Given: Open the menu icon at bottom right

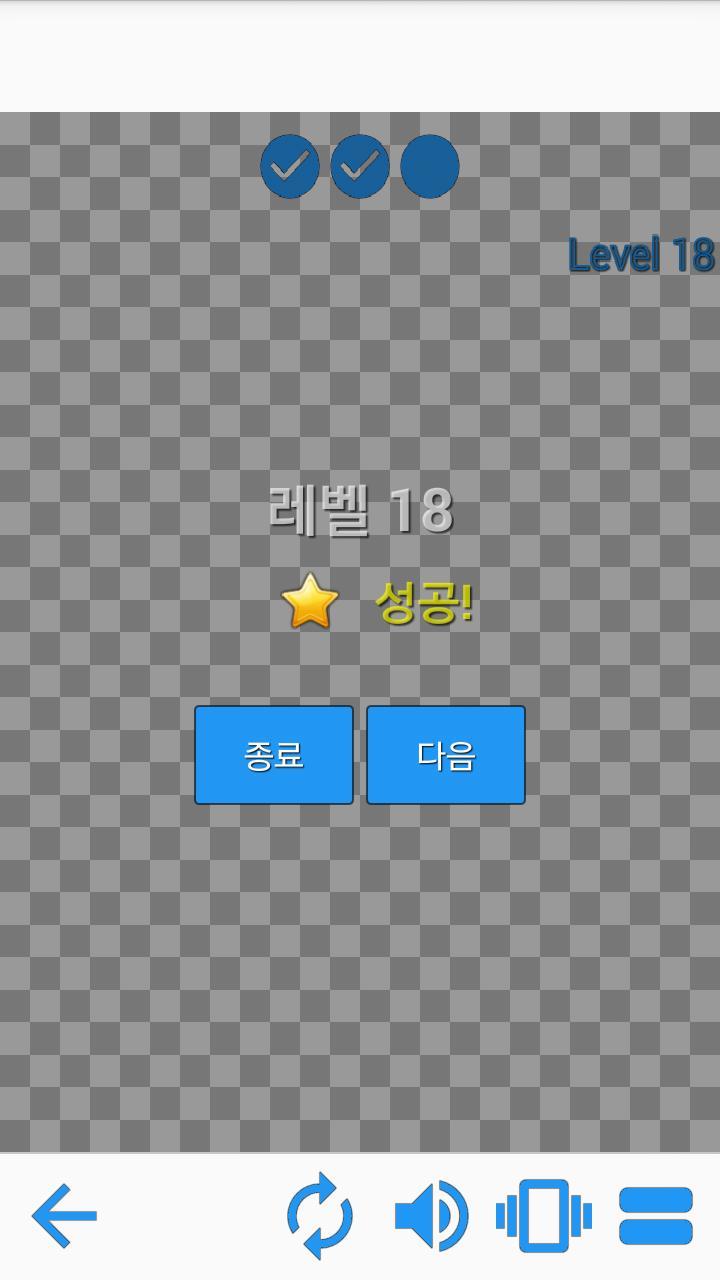Looking at the screenshot, I should [x=655, y=1215].
